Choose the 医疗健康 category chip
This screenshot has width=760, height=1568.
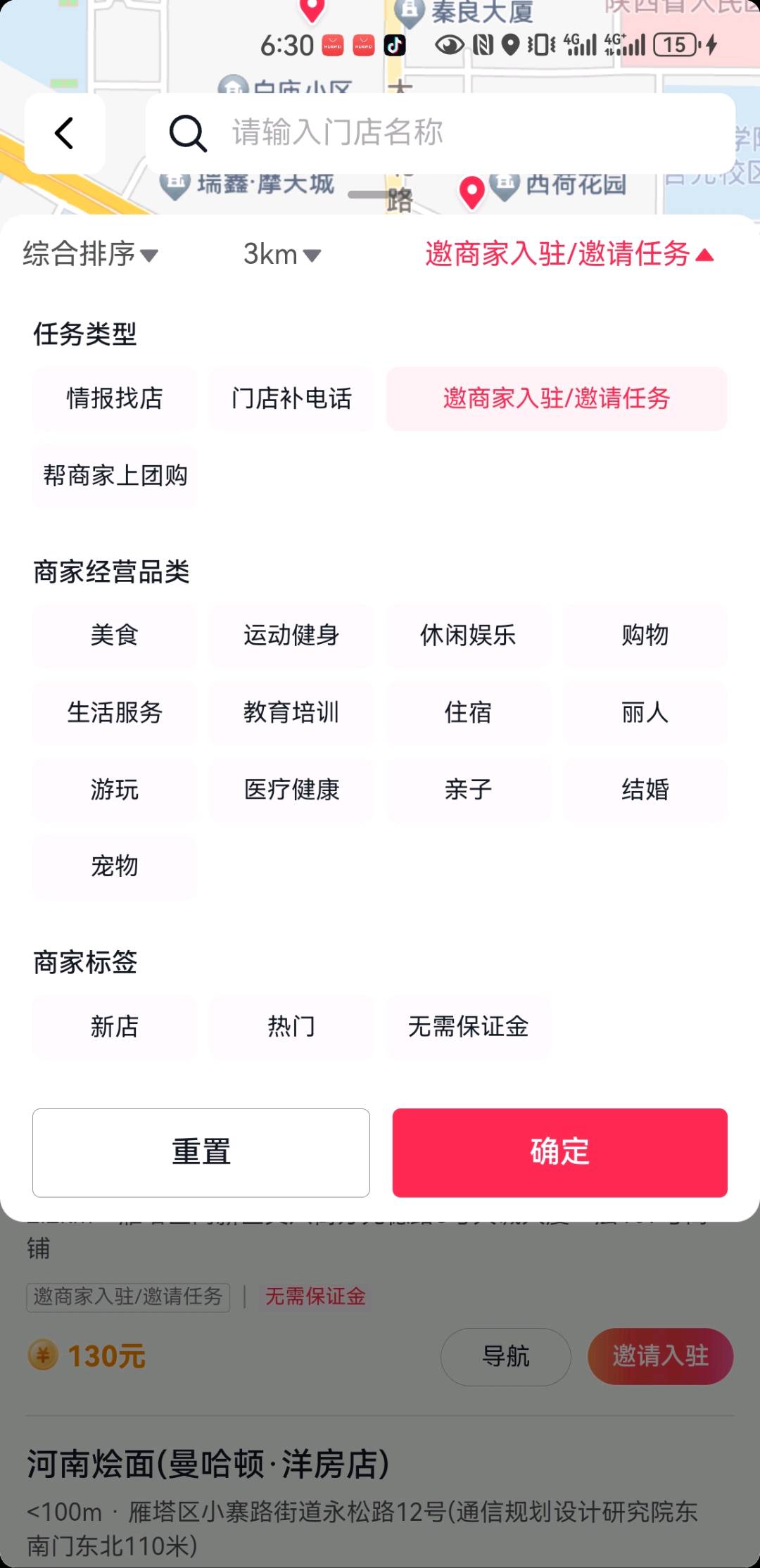pyautogui.click(x=291, y=790)
